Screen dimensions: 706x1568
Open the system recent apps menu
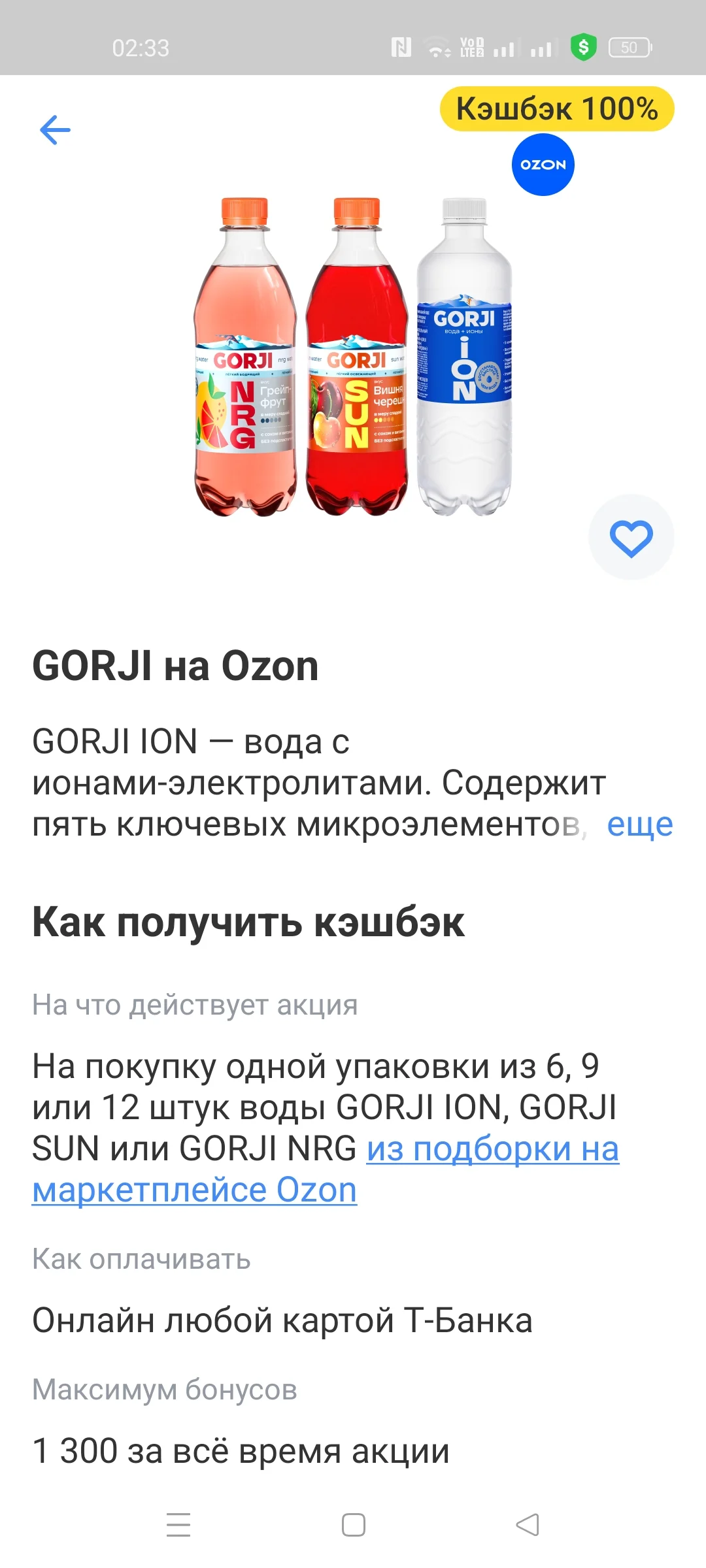pos(178,1524)
